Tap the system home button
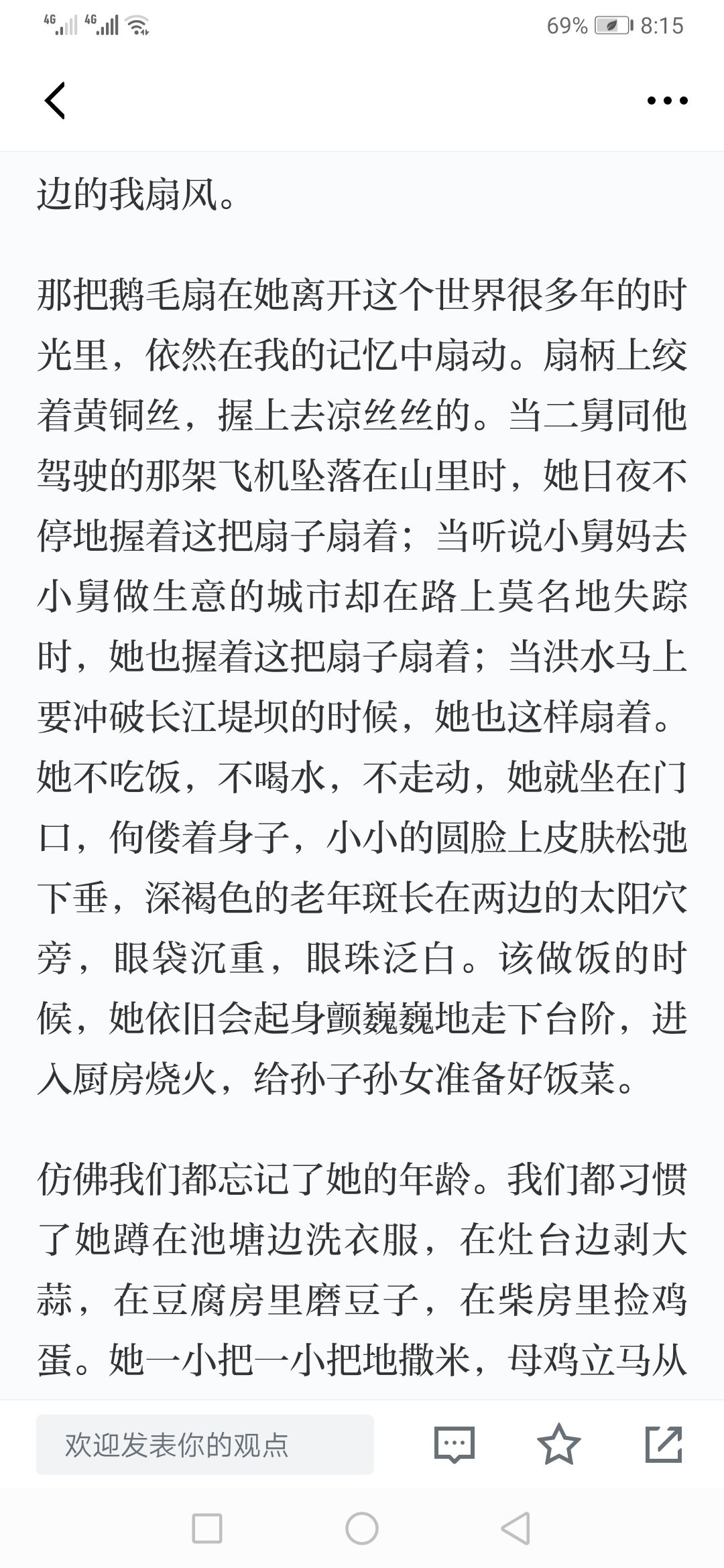724x1568 pixels. tap(362, 1528)
